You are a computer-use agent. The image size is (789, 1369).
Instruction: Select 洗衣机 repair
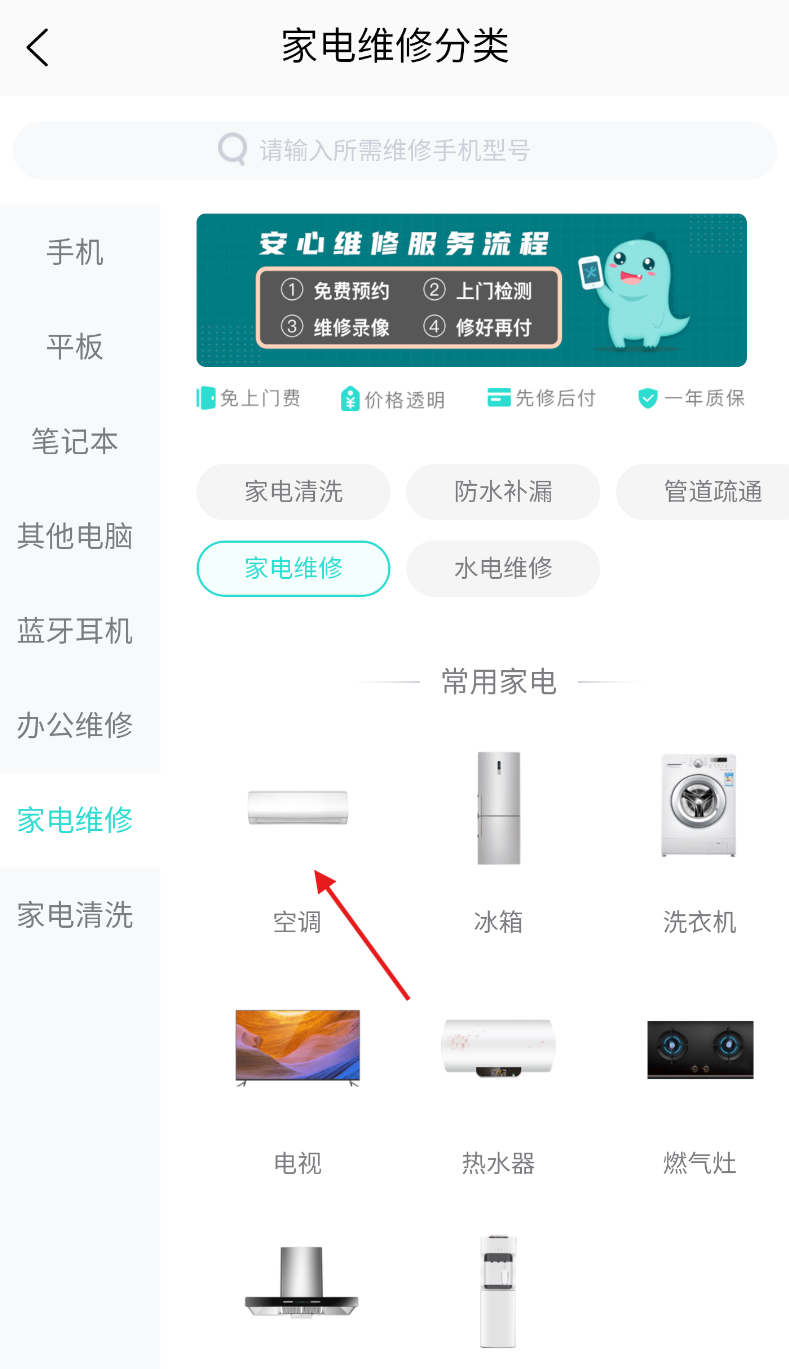(x=699, y=840)
